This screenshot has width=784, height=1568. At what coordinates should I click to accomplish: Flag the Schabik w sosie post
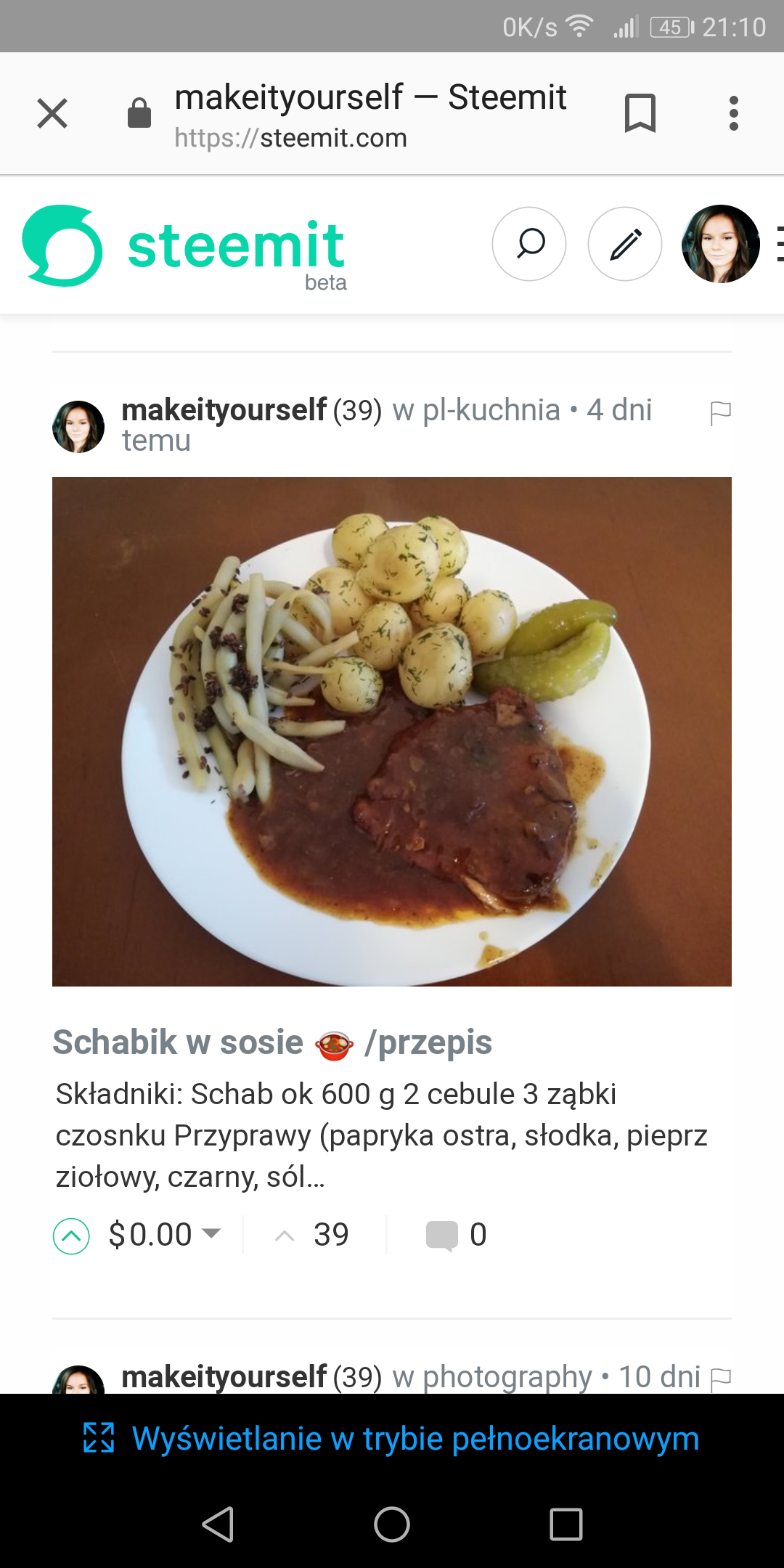pyautogui.click(x=720, y=413)
